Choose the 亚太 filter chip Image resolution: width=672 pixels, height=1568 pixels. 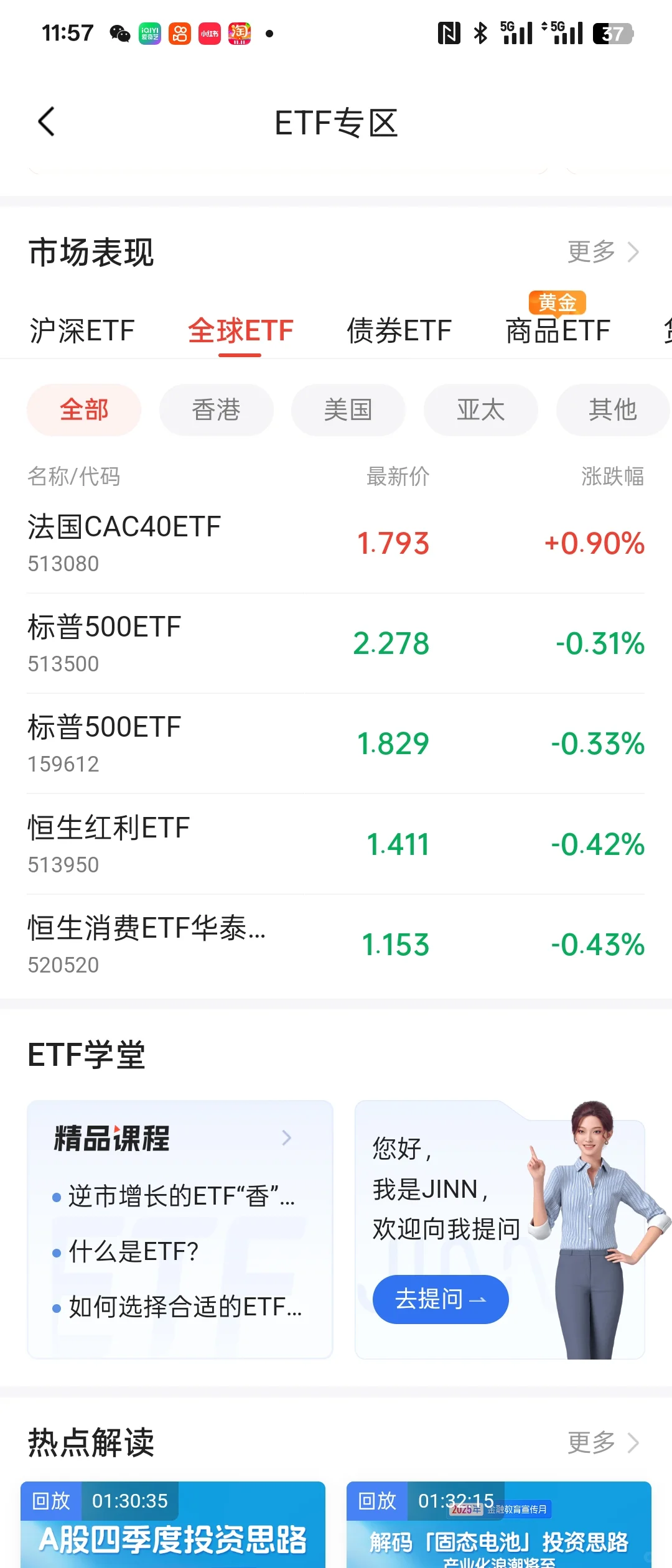(x=480, y=410)
